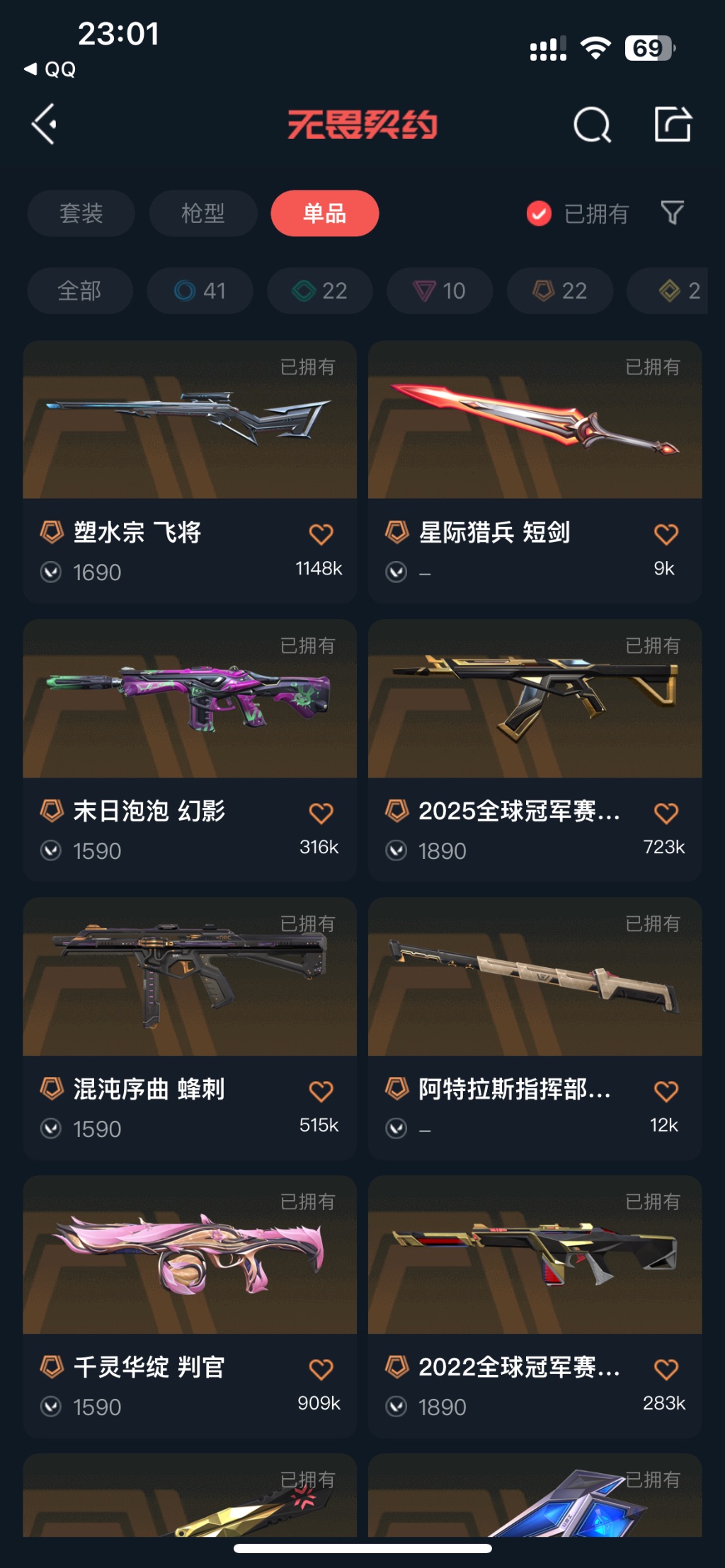725x1568 pixels.
Task: Open the search icon
Action: [x=591, y=125]
